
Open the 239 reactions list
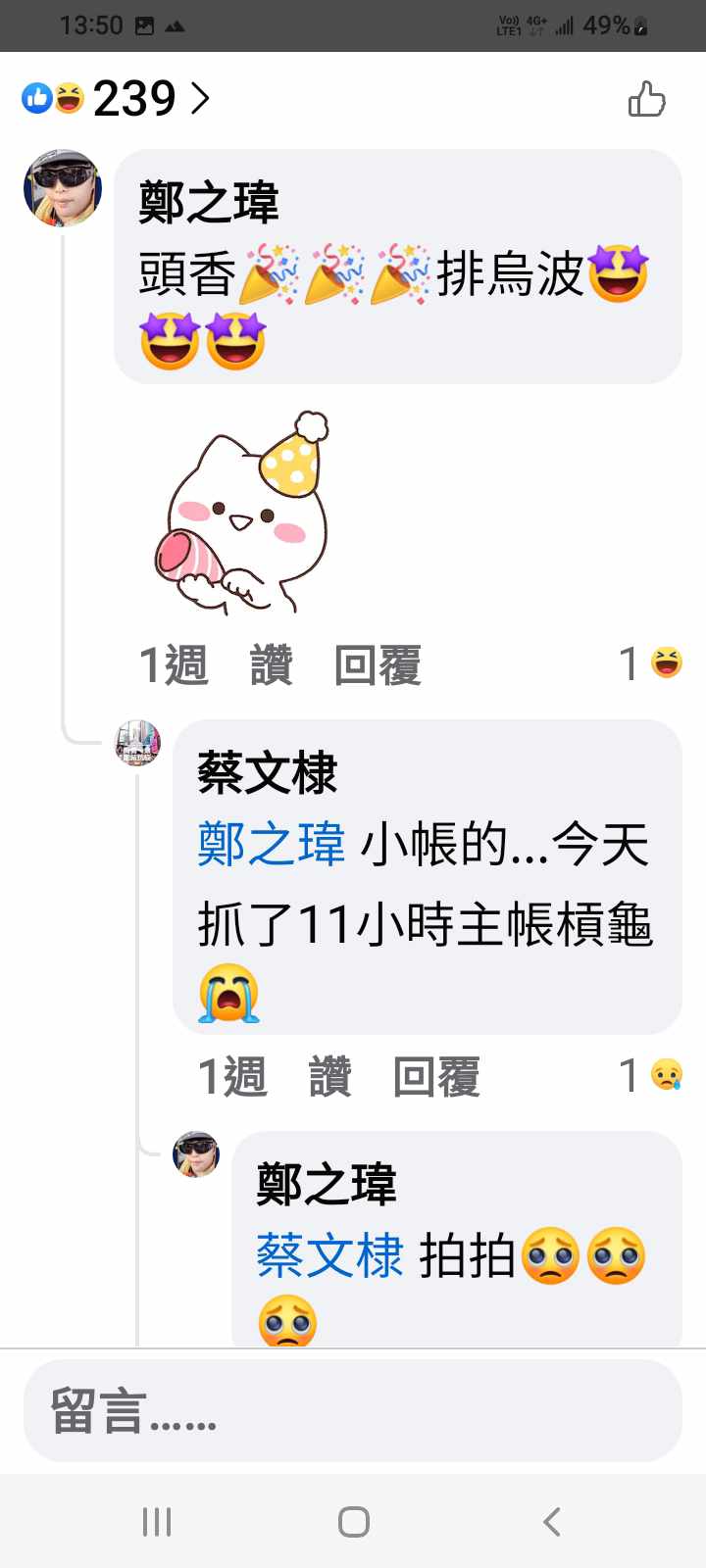pos(118,98)
